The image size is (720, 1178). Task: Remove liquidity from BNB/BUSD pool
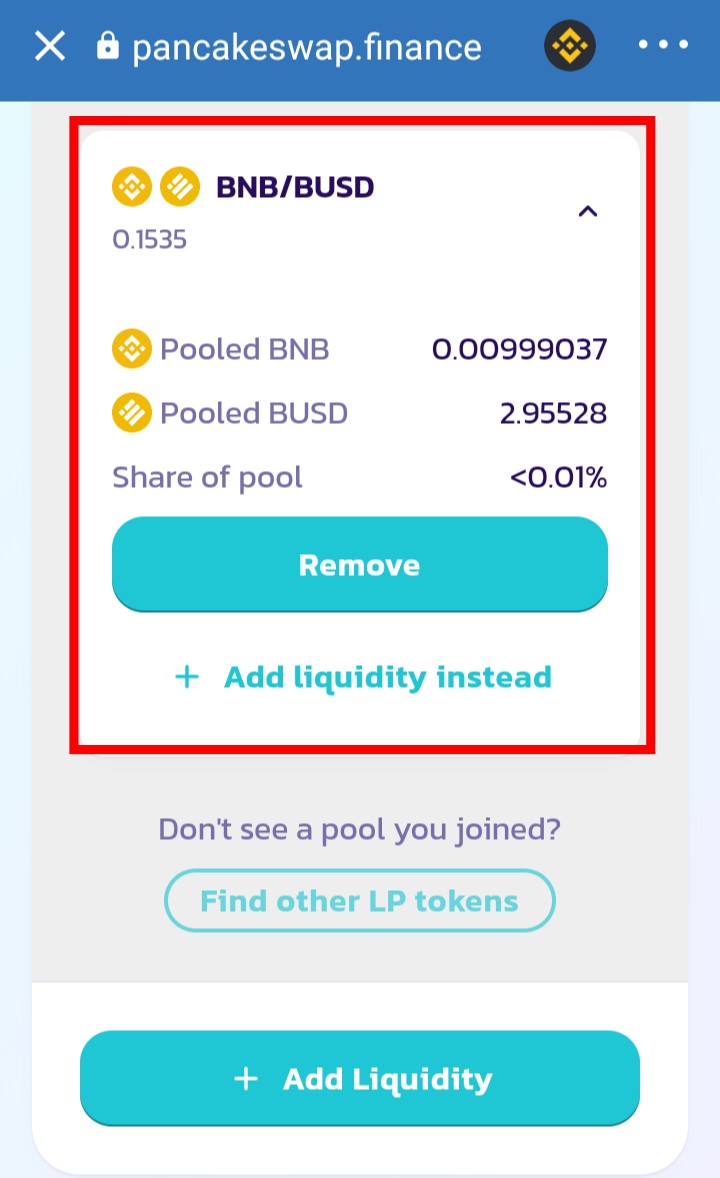point(360,565)
